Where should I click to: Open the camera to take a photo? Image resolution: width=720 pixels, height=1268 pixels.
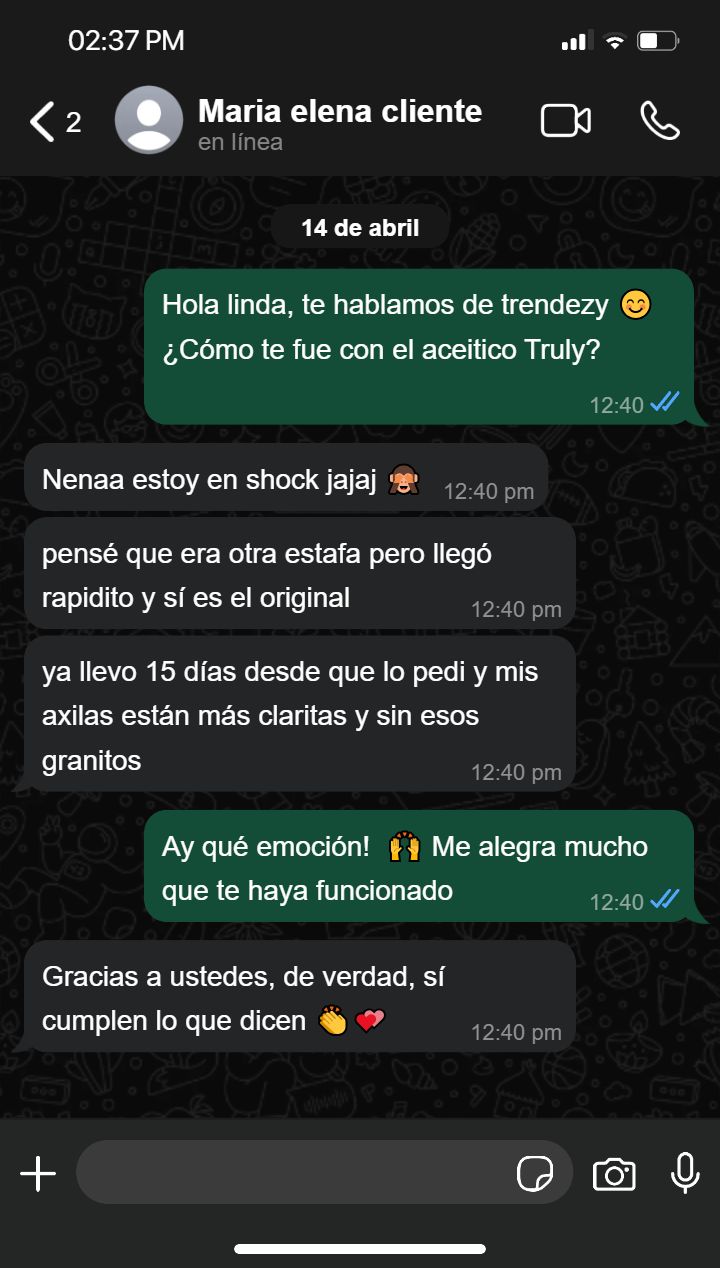614,1174
